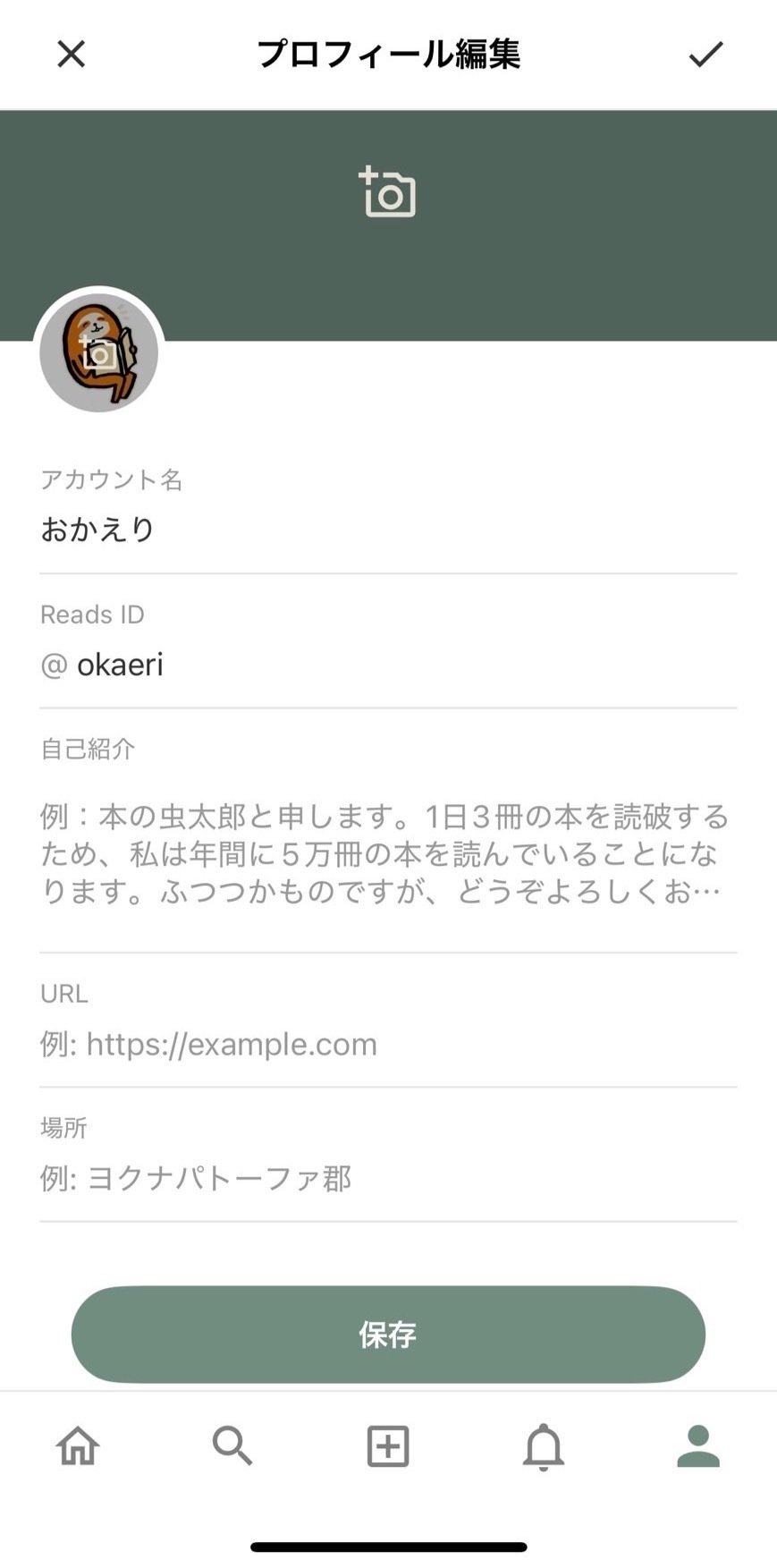Viewport: 777px width, 1568px height.
Task: Select the profile person icon
Action: point(699,1446)
